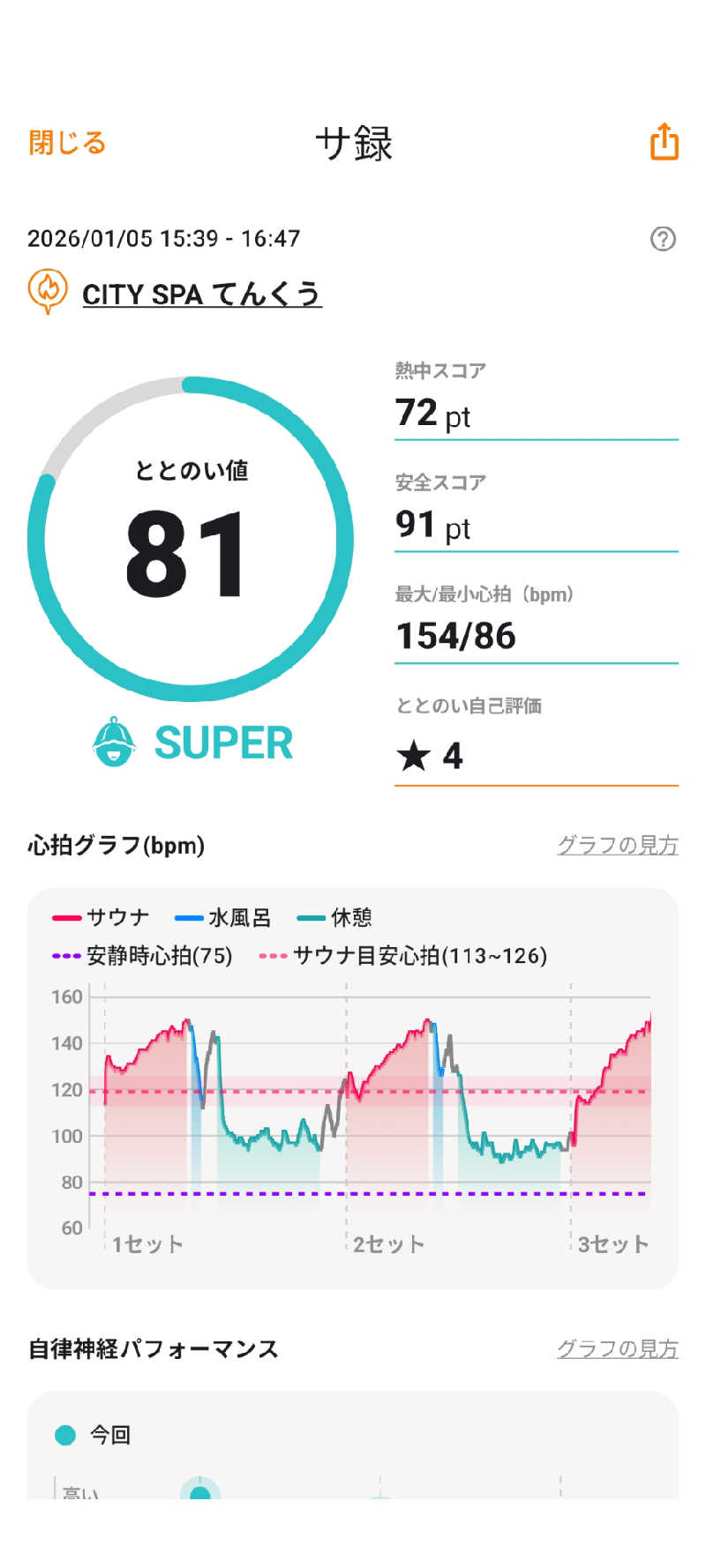Open グラフの見方 for the heart rate graph
The image size is (706, 1568).
click(617, 845)
